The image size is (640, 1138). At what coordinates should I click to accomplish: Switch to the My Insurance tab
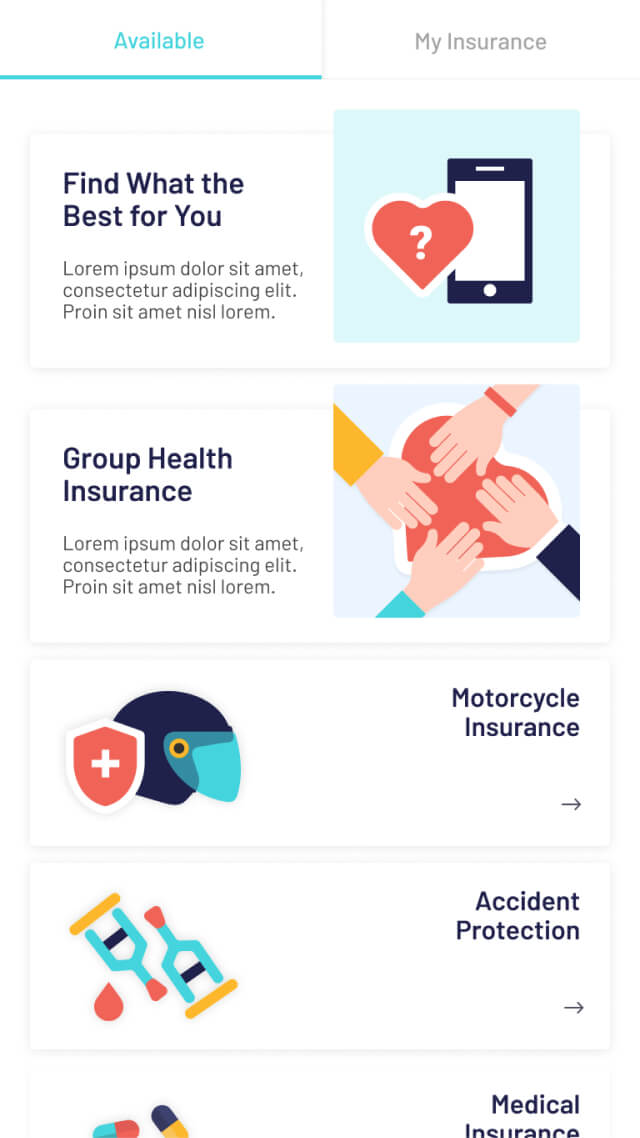point(480,42)
